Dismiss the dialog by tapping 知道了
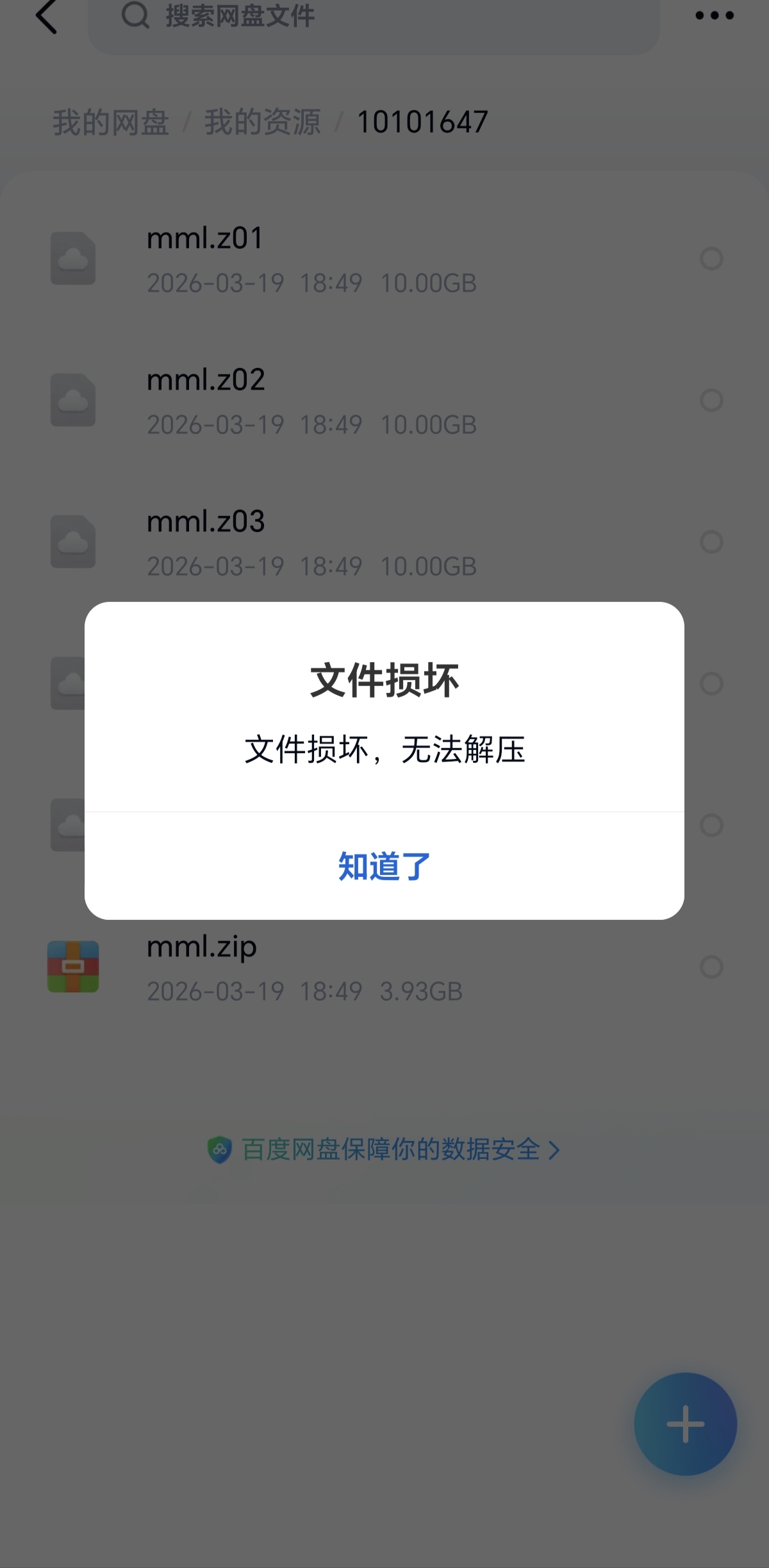The width and height of the screenshot is (769, 1568). [x=383, y=865]
